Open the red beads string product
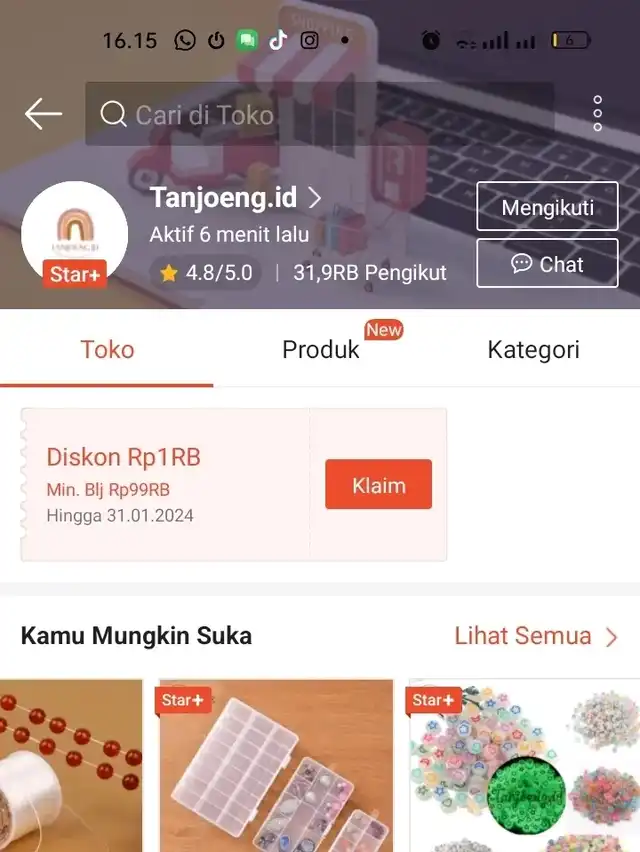This screenshot has width=640, height=852. [x=70, y=768]
